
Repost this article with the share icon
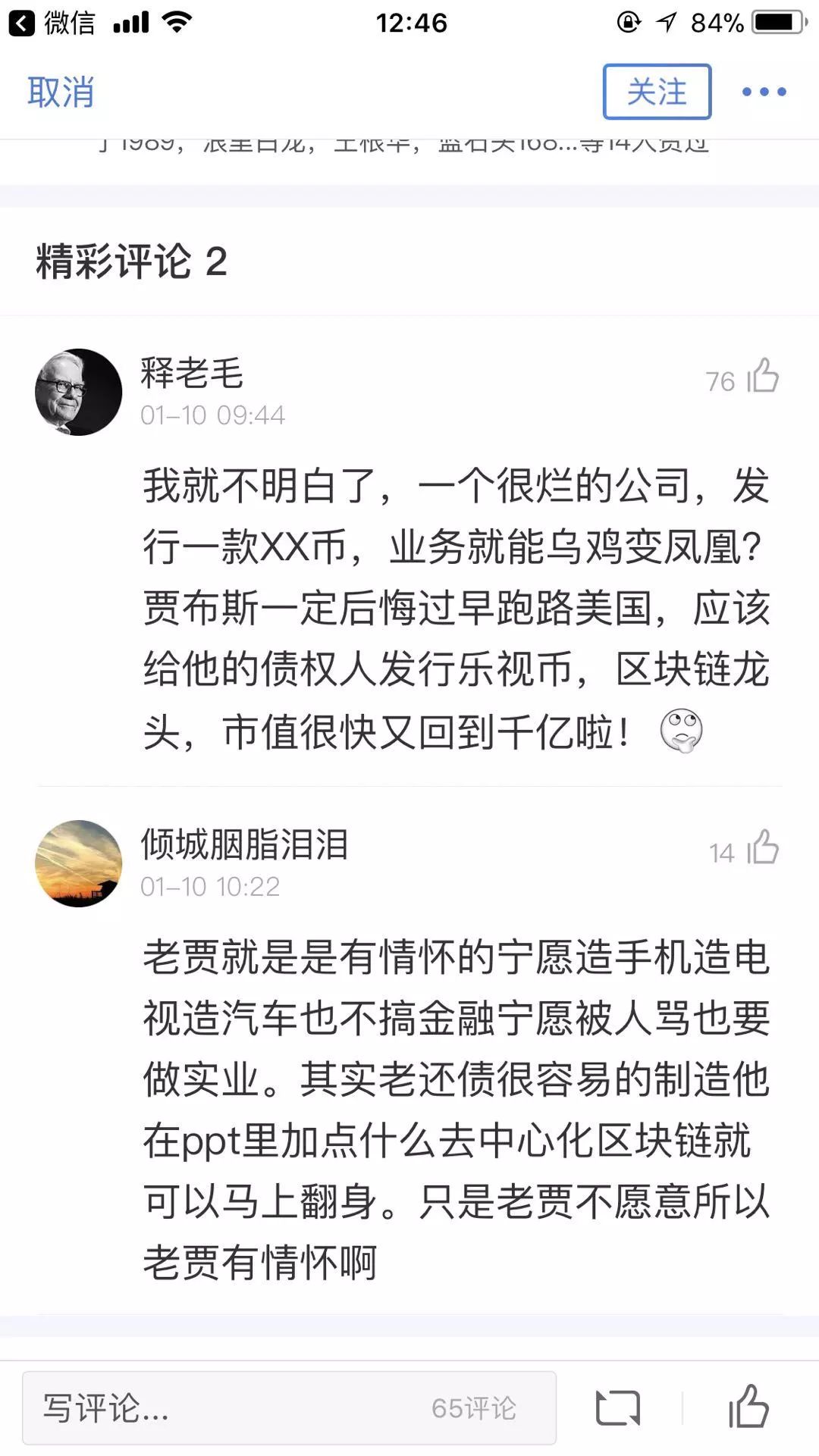coord(618,1408)
